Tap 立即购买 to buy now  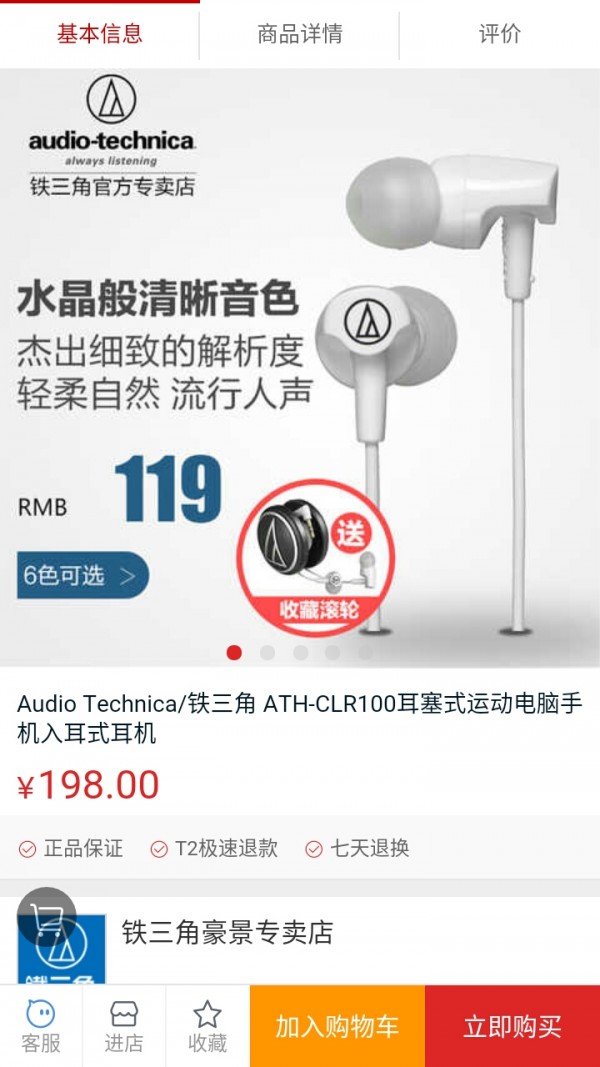[x=512, y=1026]
